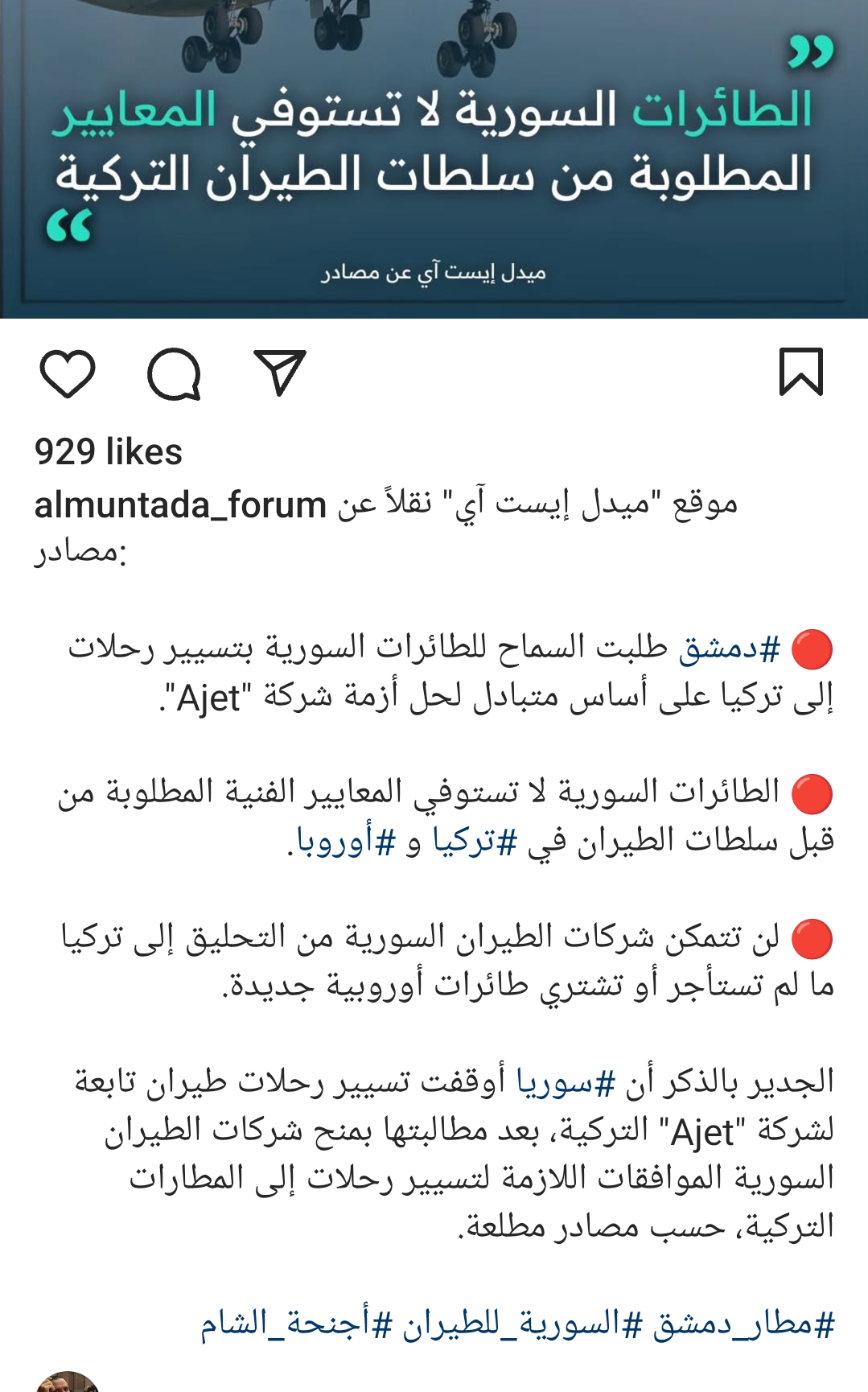Image resolution: width=868 pixels, height=1392 pixels.
Task: Share the post via paper plane icon
Action: click(x=280, y=373)
